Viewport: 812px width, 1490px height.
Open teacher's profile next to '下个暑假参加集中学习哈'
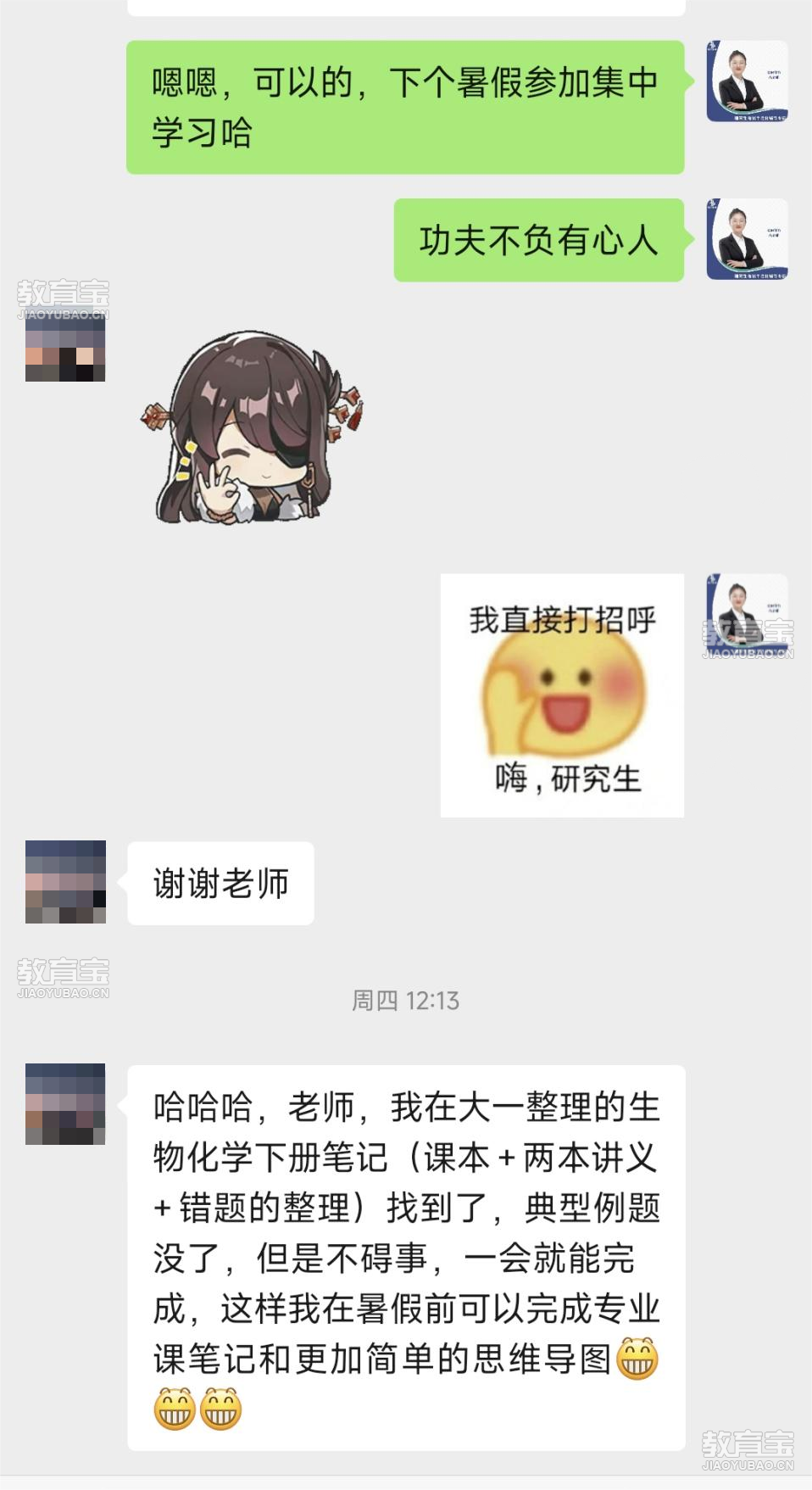pyautogui.click(x=747, y=81)
